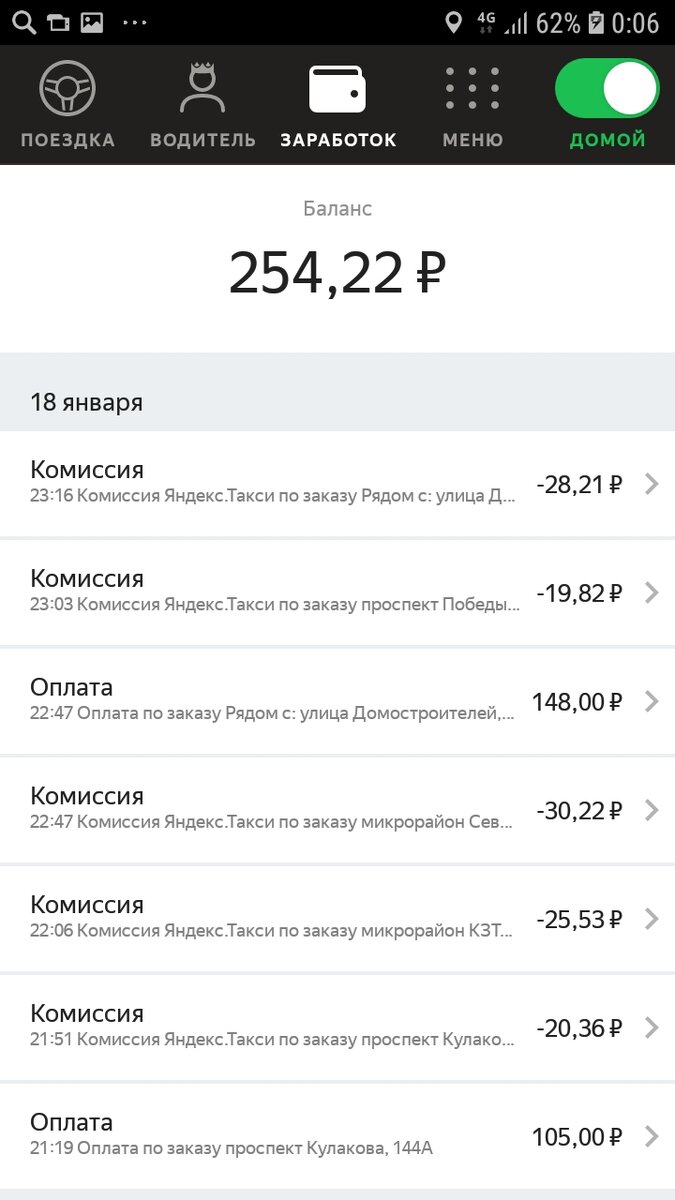675x1200 pixels.
Task: View the 105,00 ₽ payment for Кулакова, 144А
Action: coord(337,1136)
